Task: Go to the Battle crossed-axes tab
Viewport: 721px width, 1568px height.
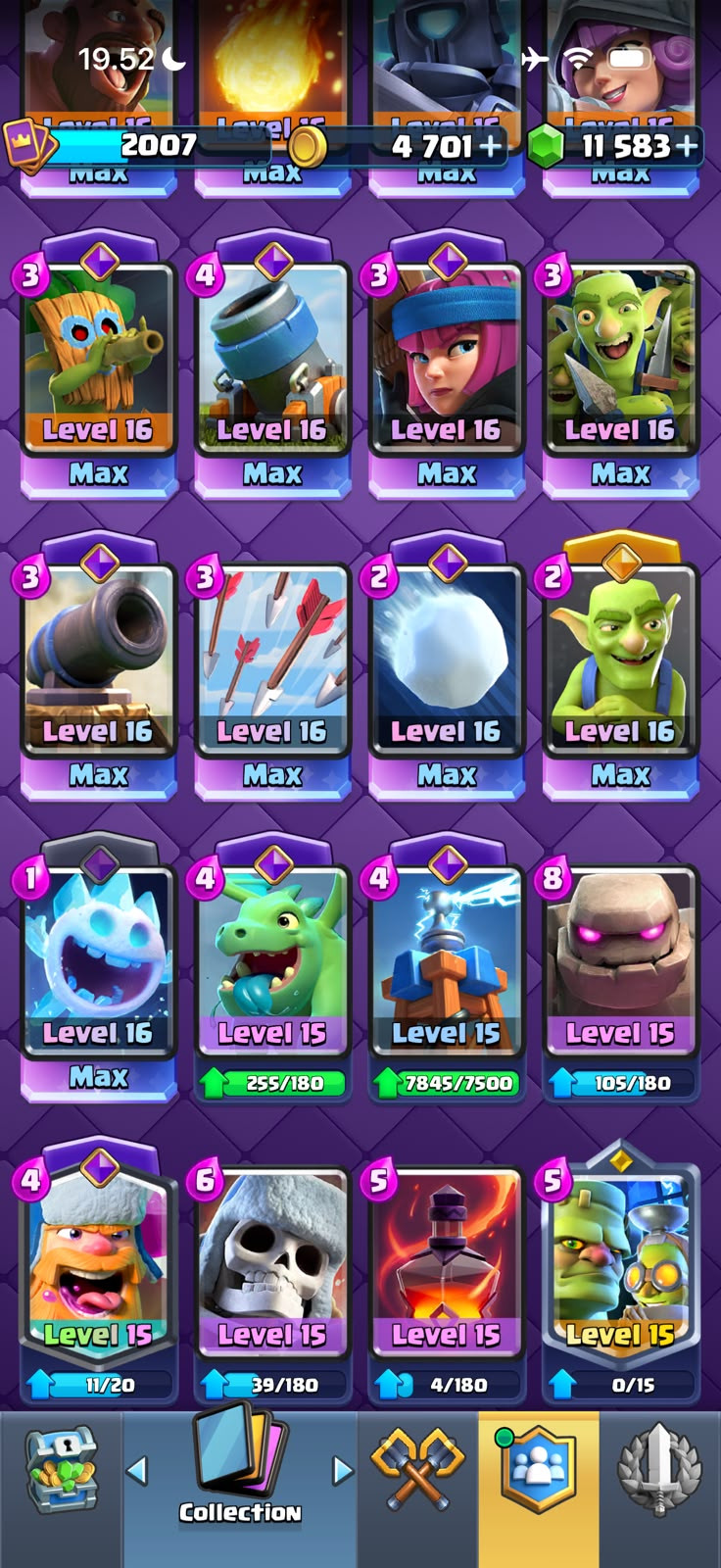Action: [x=417, y=1470]
